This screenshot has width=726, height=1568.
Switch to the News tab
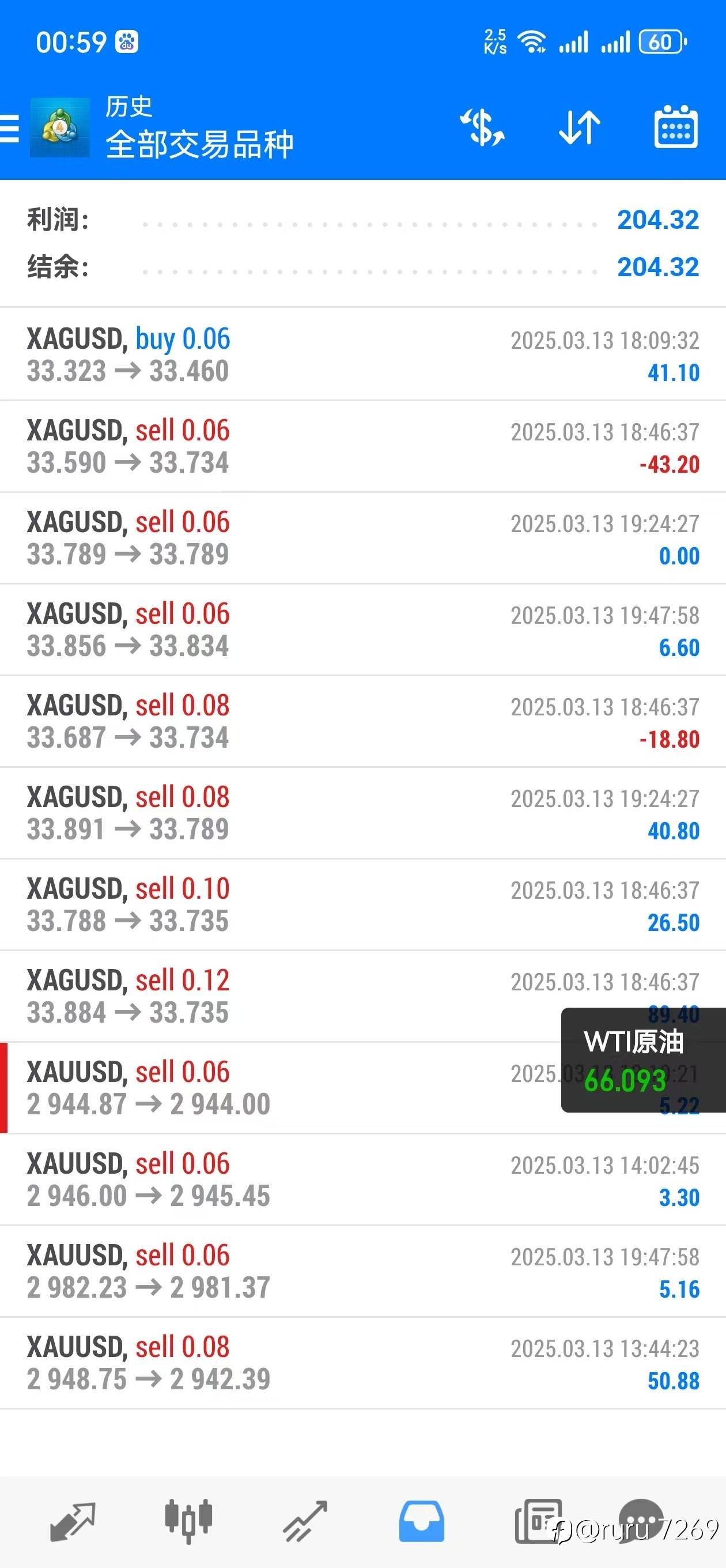point(537,1521)
